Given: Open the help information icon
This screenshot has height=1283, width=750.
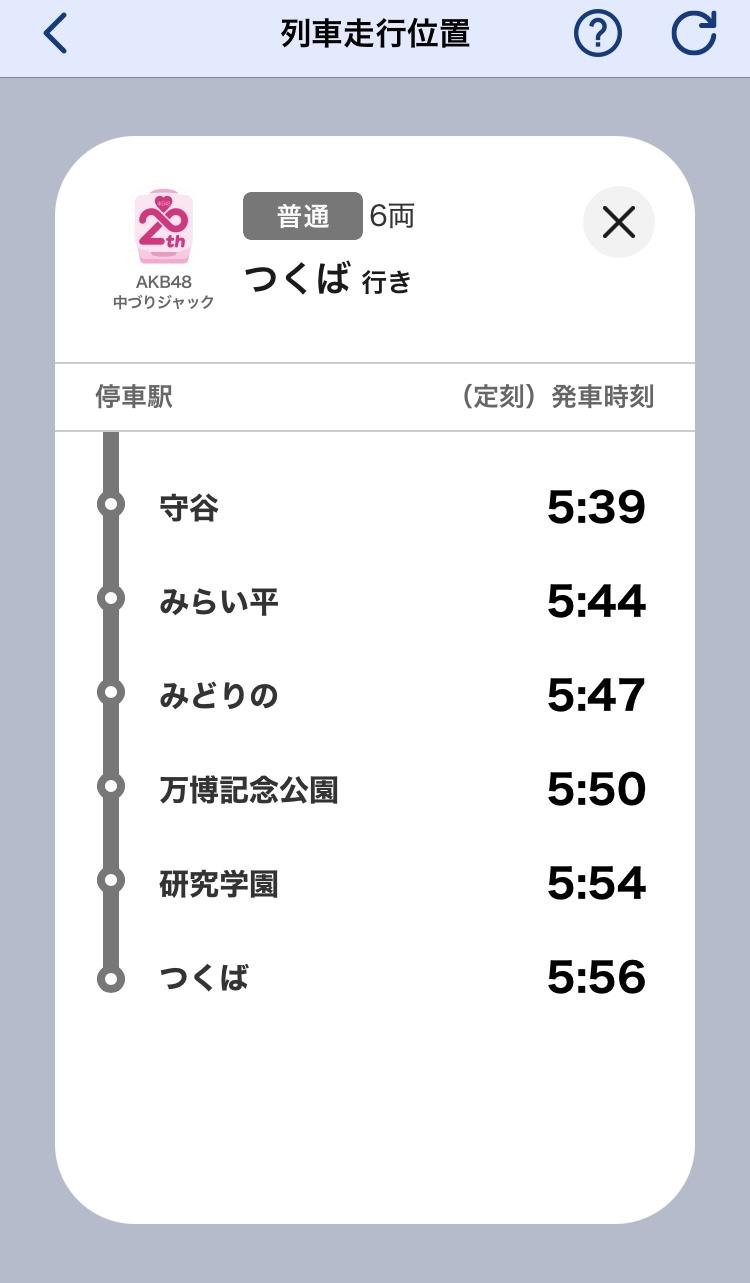Looking at the screenshot, I should [x=597, y=33].
